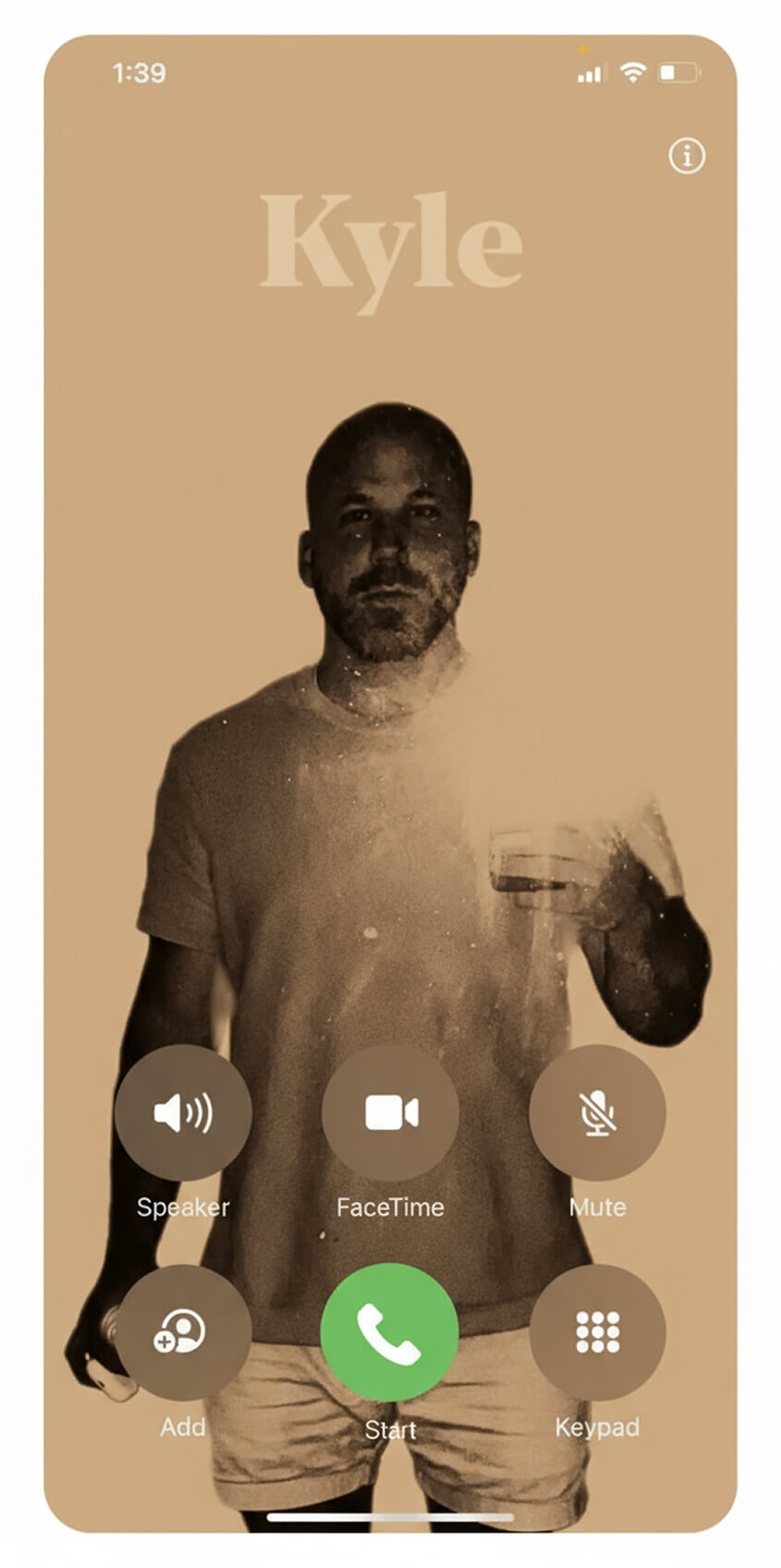781x1568 pixels.
Task: Tap the green Start call button
Action: [390, 1332]
